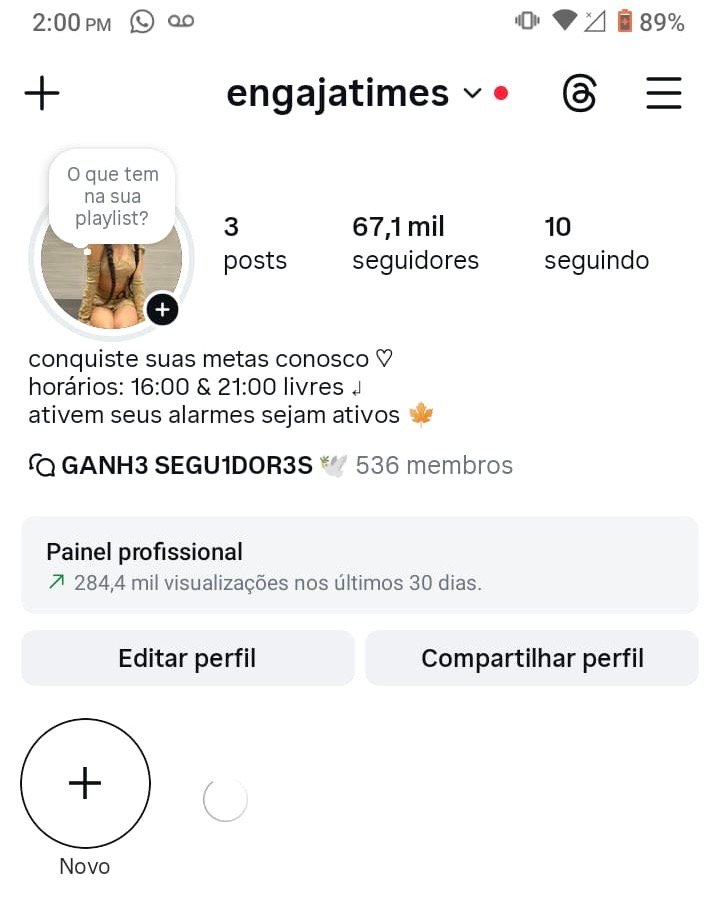Tap the playlist note bubble

(x=112, y=197)
